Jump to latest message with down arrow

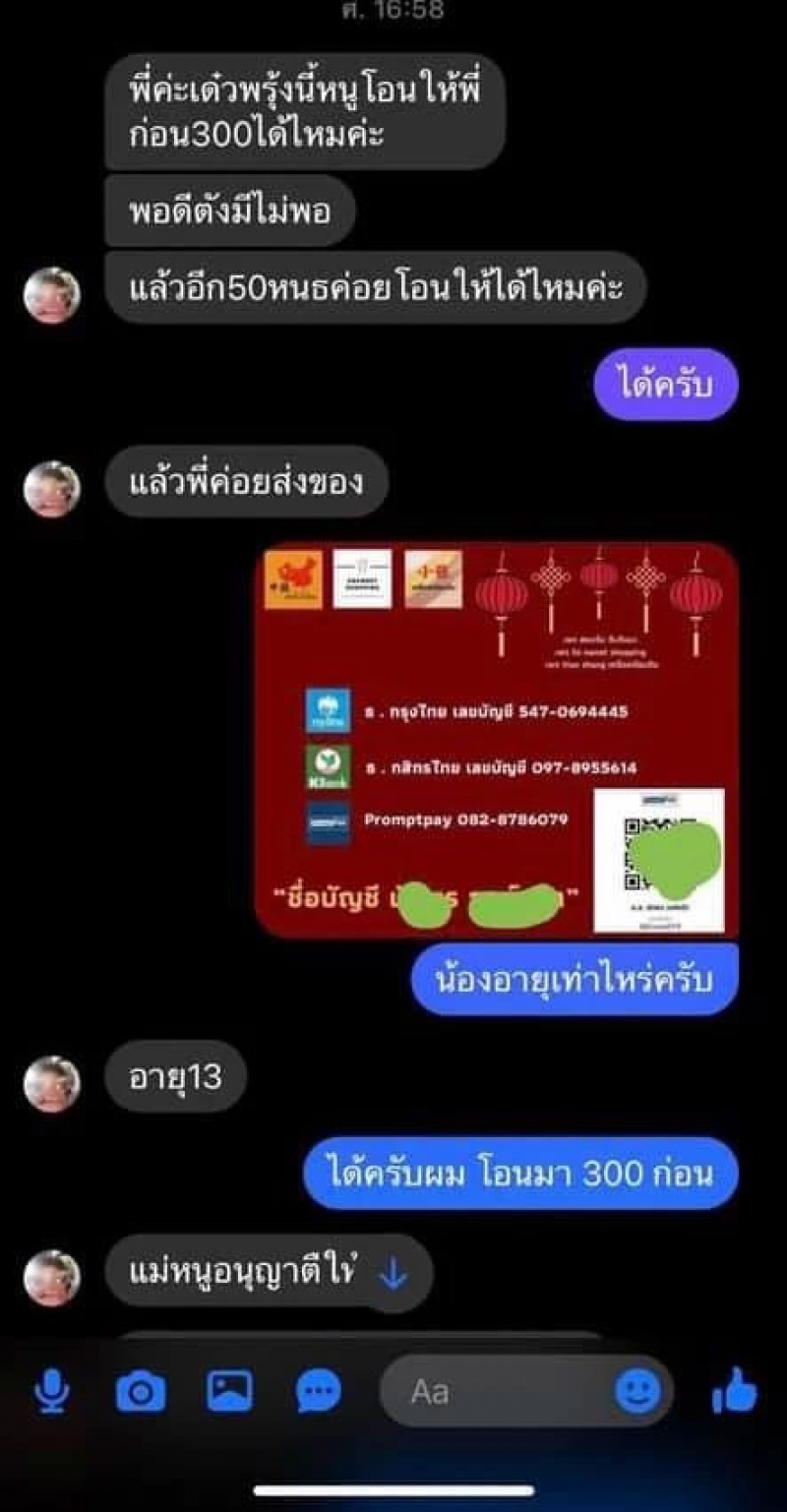pyautogui.click(x=392, y=1275)
